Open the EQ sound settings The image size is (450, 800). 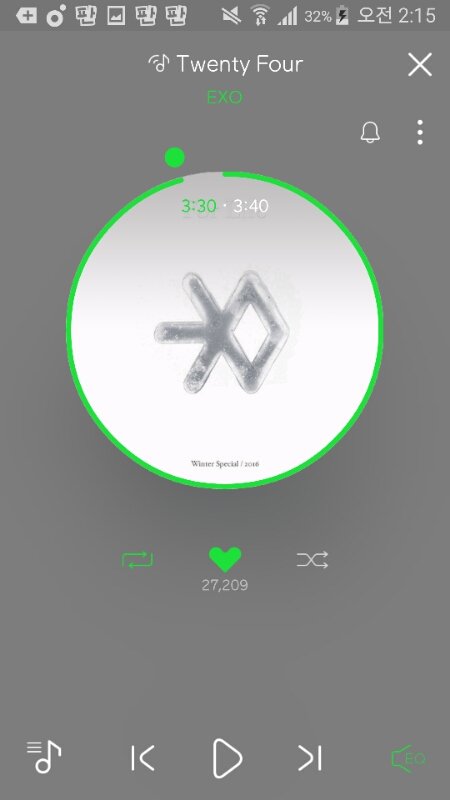pyautogui.click(x=408, y=758)
